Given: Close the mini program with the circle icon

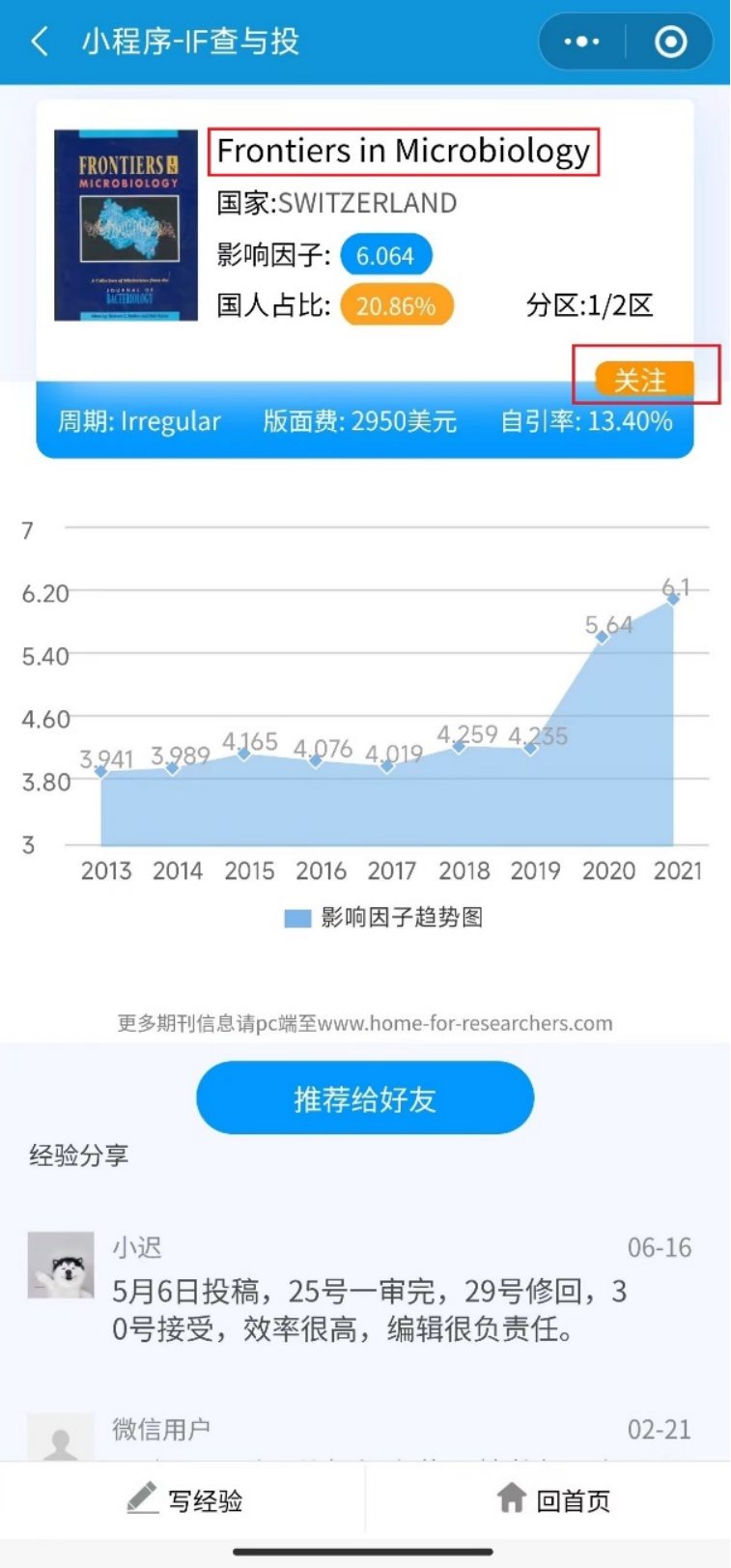Looking at the screenshot, I should click(x=670, y=42).
